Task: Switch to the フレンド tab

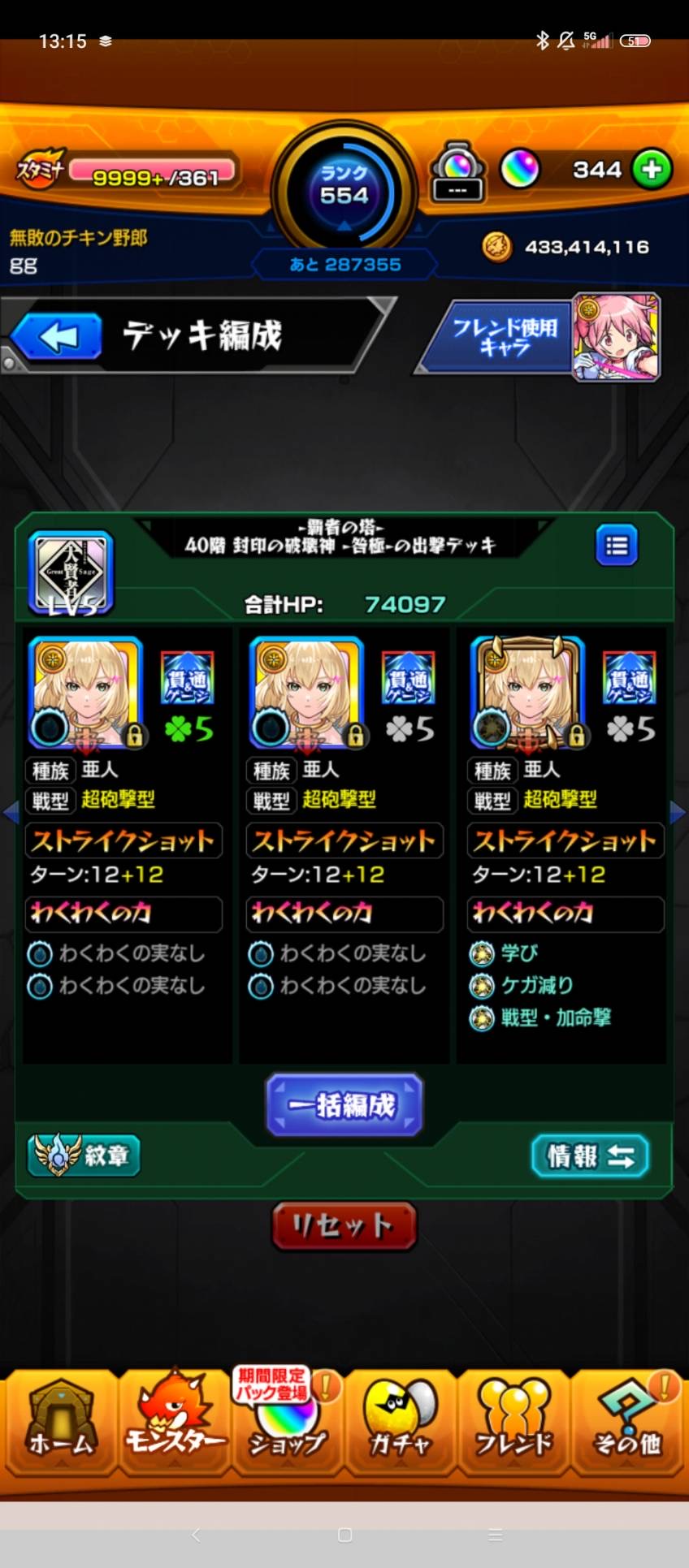Action: tap(513, 1423)
